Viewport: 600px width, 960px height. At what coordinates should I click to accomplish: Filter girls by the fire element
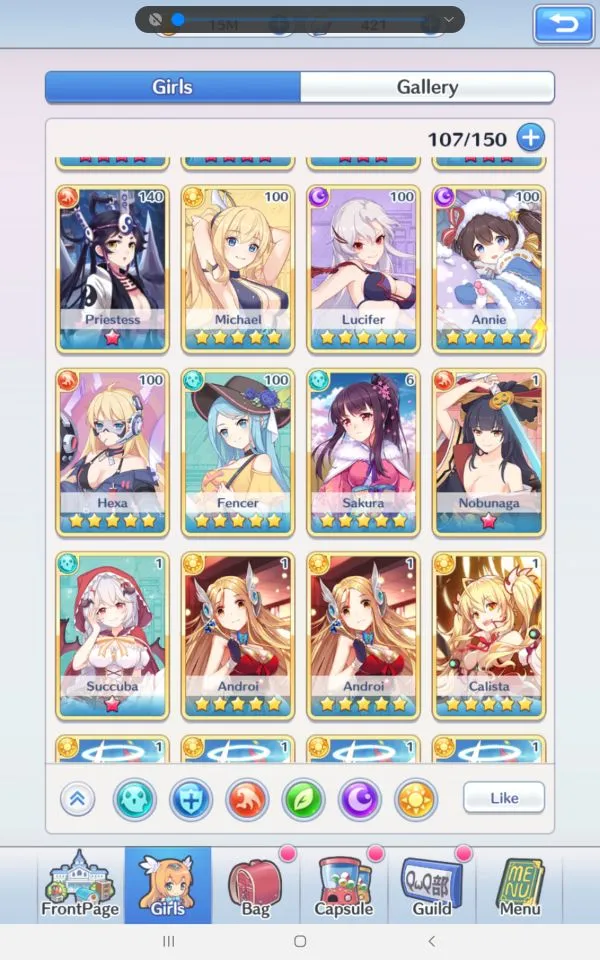(248, 799)
